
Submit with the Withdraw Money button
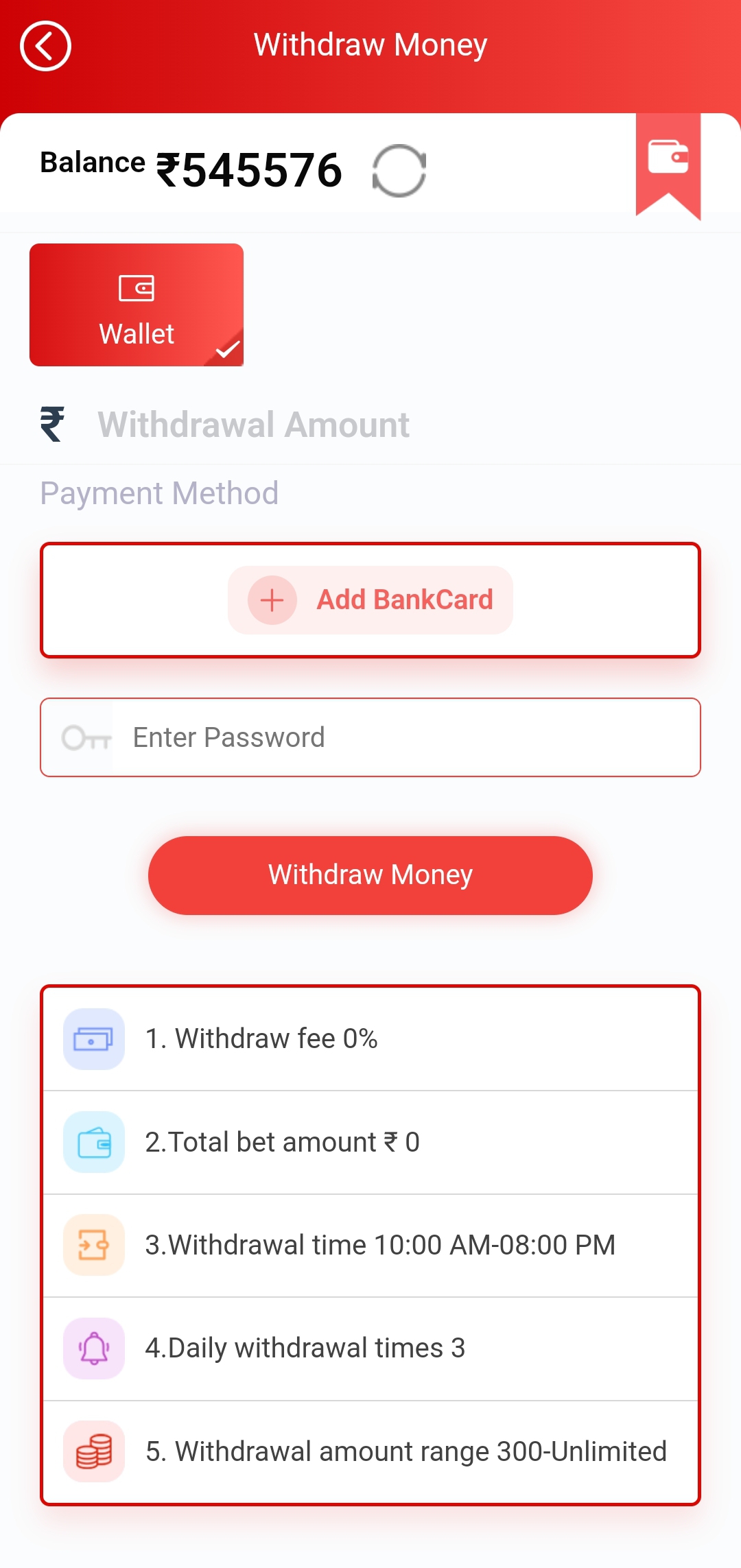click(x=370, y=875)
